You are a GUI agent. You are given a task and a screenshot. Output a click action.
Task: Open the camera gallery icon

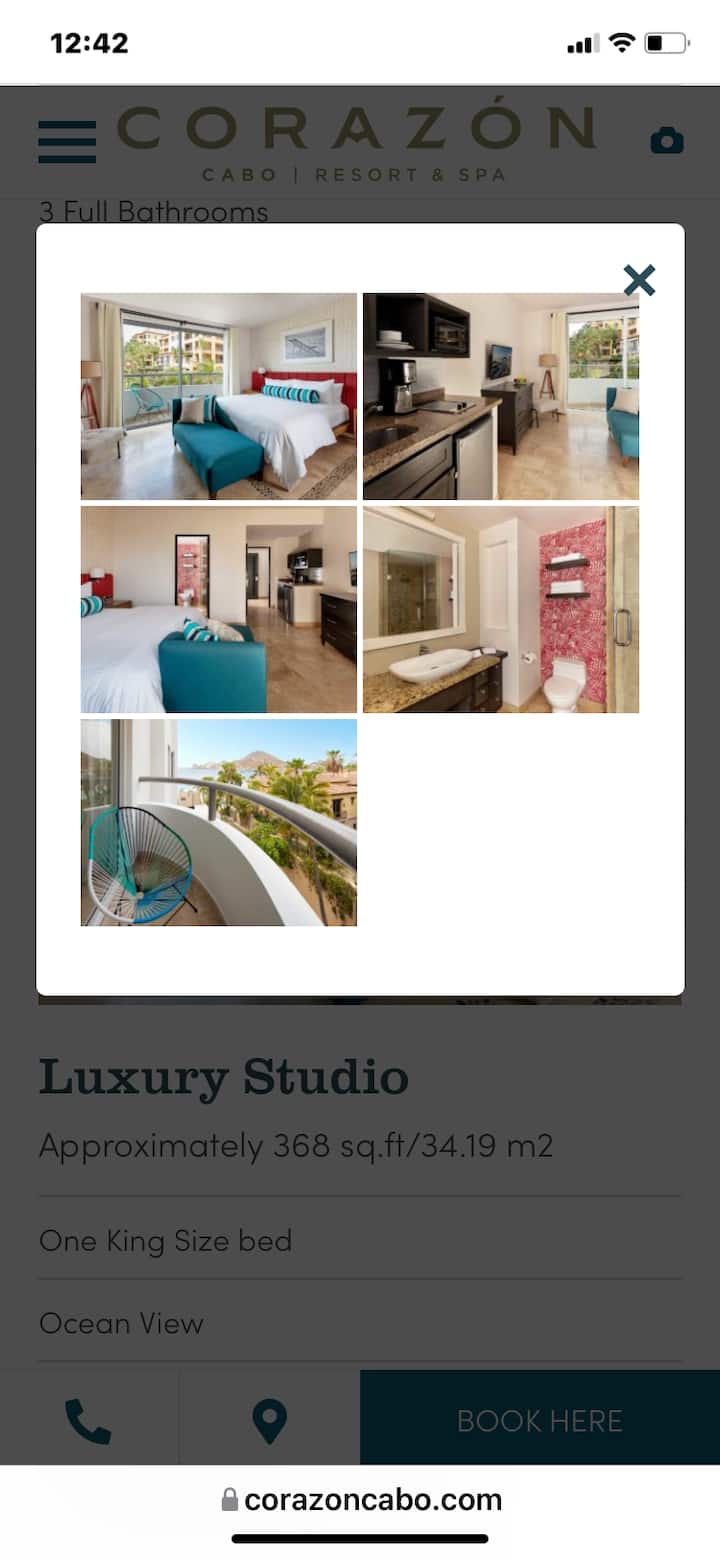[666, 141]
